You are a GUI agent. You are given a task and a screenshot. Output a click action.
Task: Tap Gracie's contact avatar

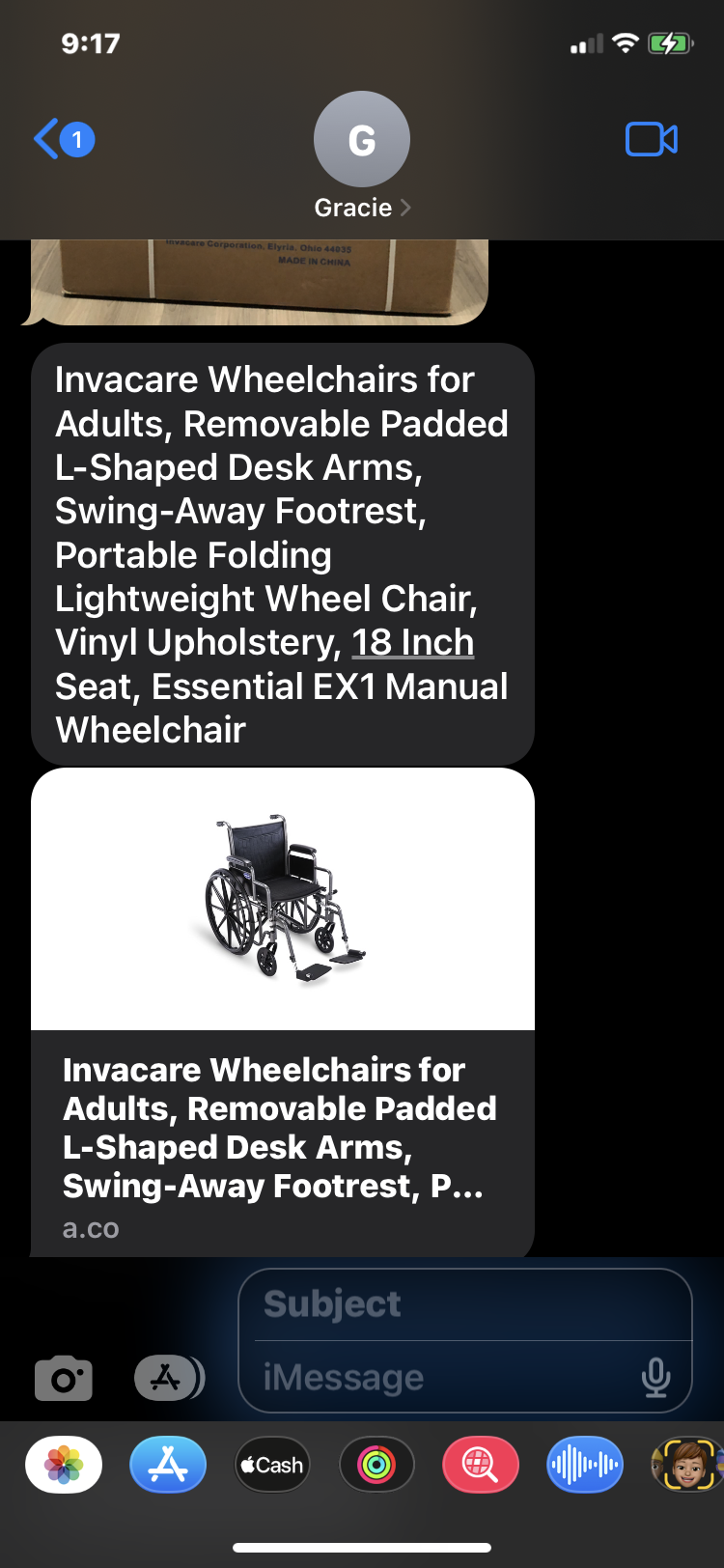362,138
